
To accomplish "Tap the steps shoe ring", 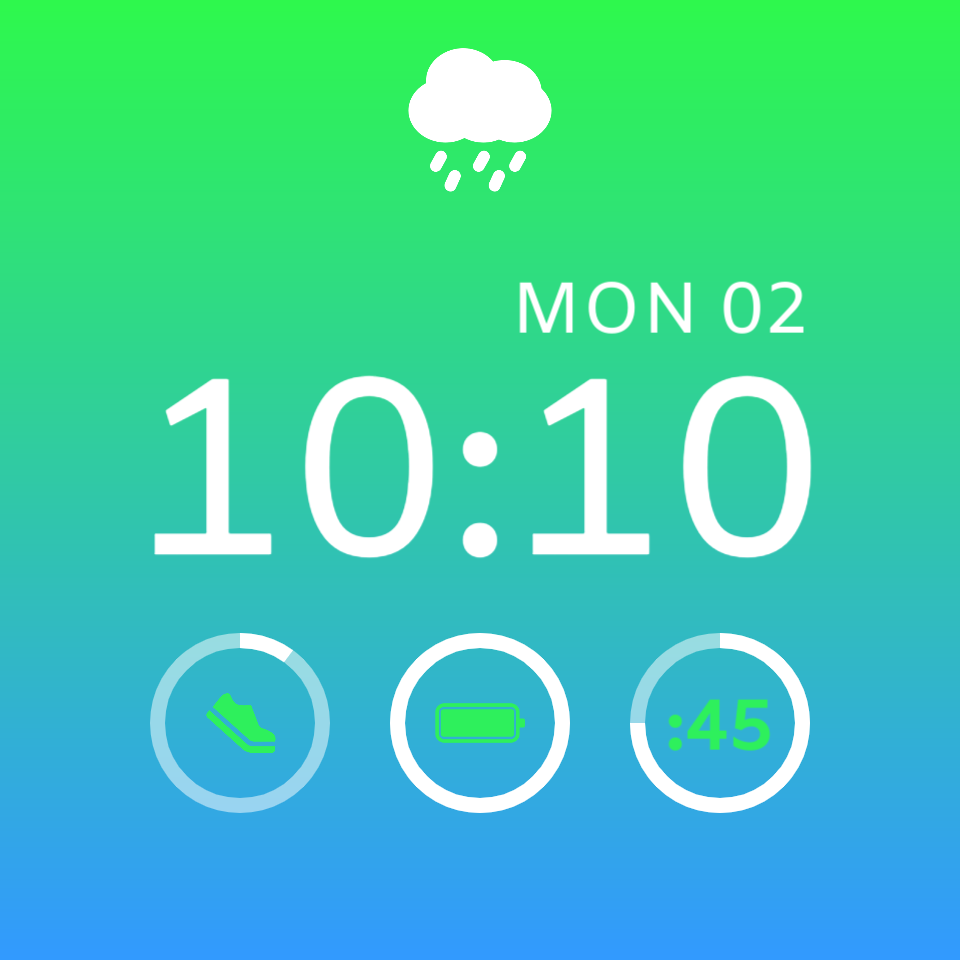I will pos(240,722).
